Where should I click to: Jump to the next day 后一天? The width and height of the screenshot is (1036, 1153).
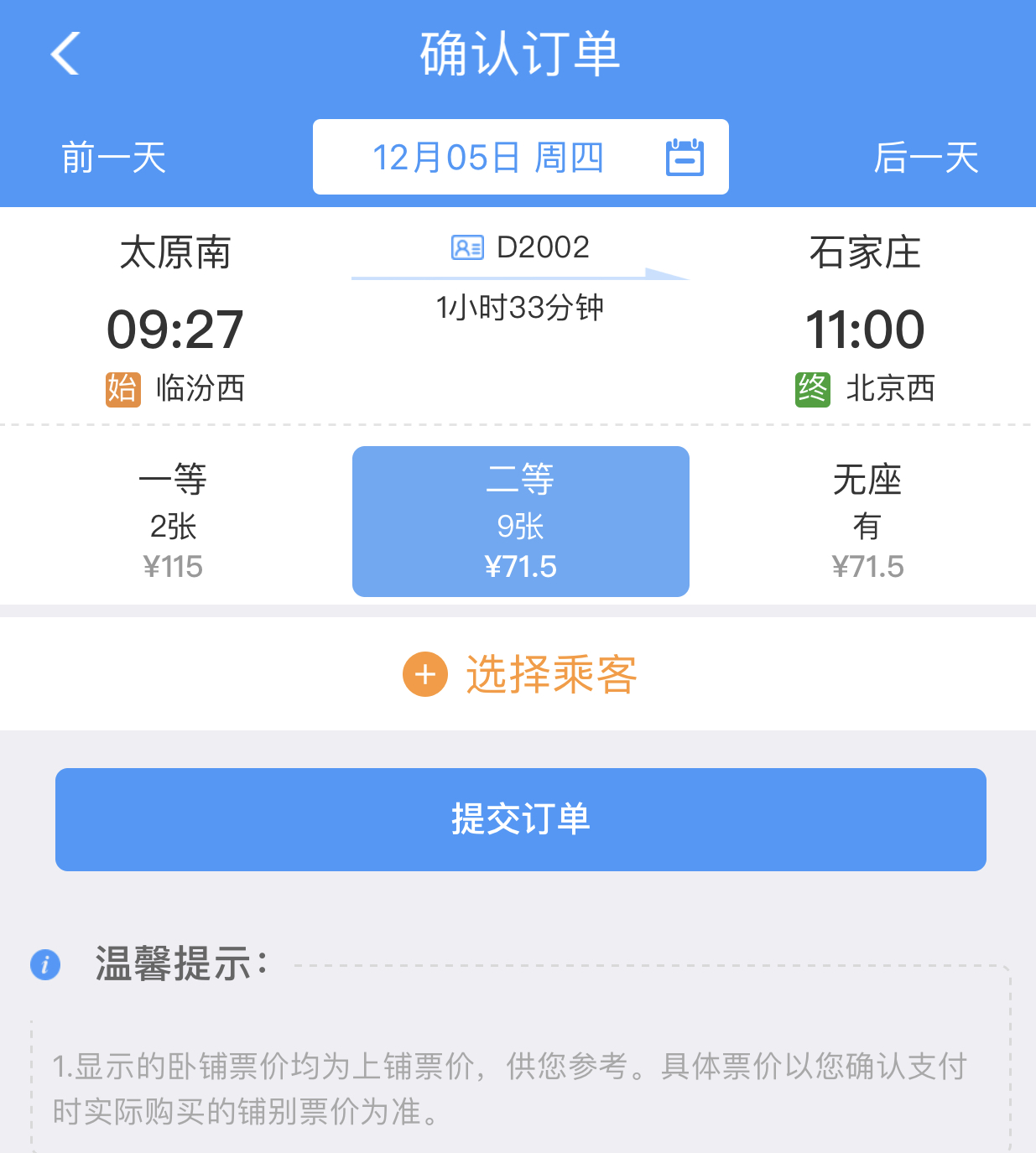point(925,158)
